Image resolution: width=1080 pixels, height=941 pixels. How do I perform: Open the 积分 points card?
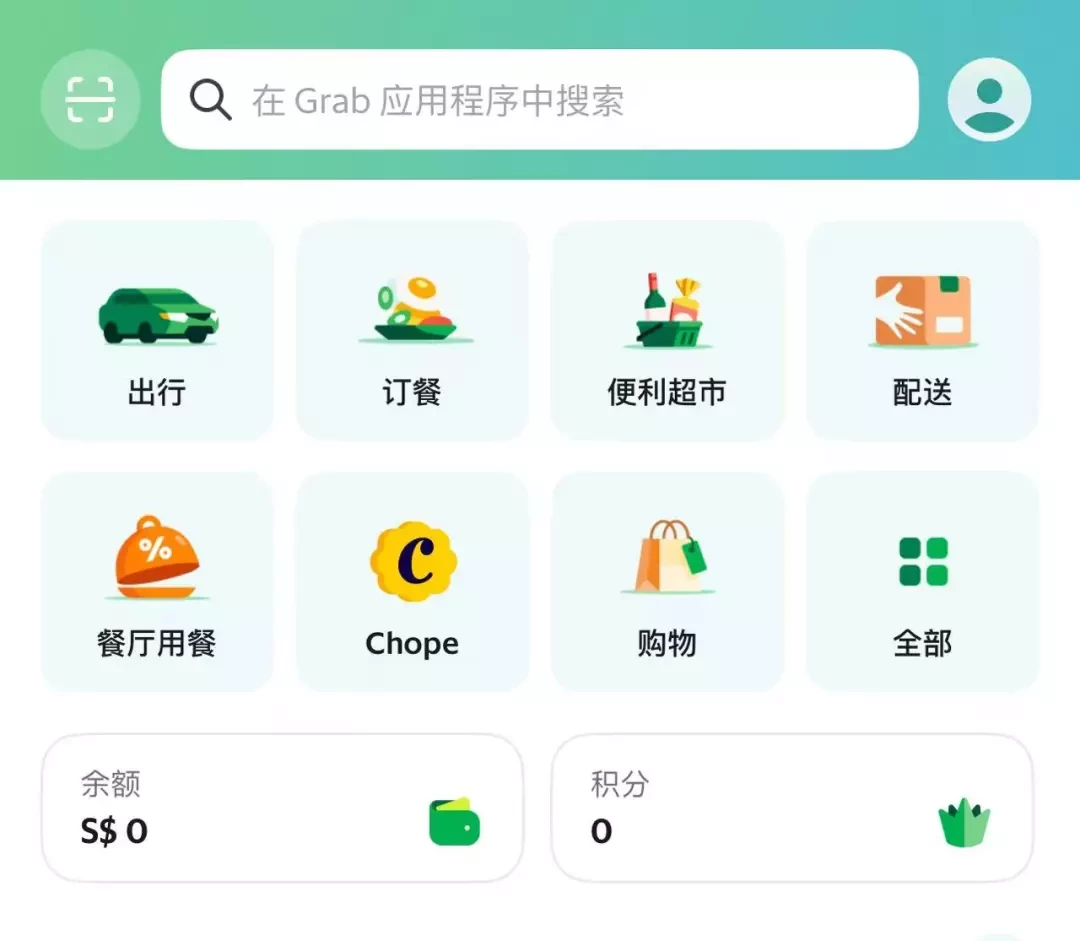click(792, 808)
